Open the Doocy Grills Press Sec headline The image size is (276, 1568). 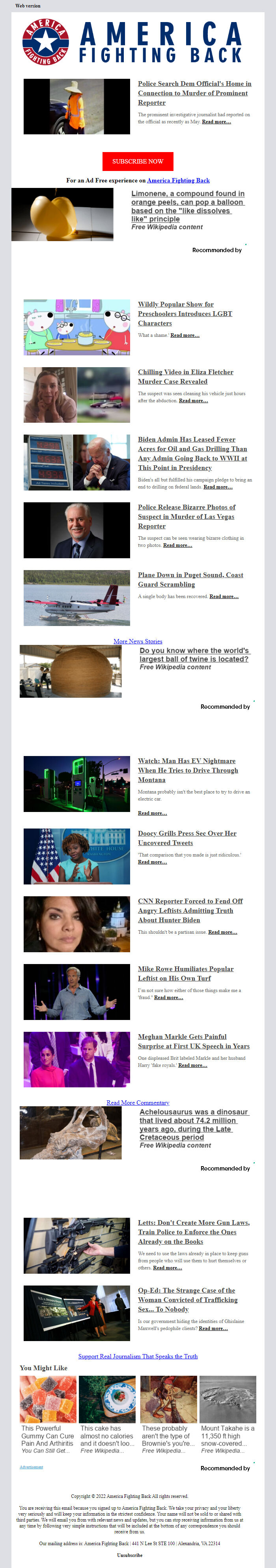187,838
